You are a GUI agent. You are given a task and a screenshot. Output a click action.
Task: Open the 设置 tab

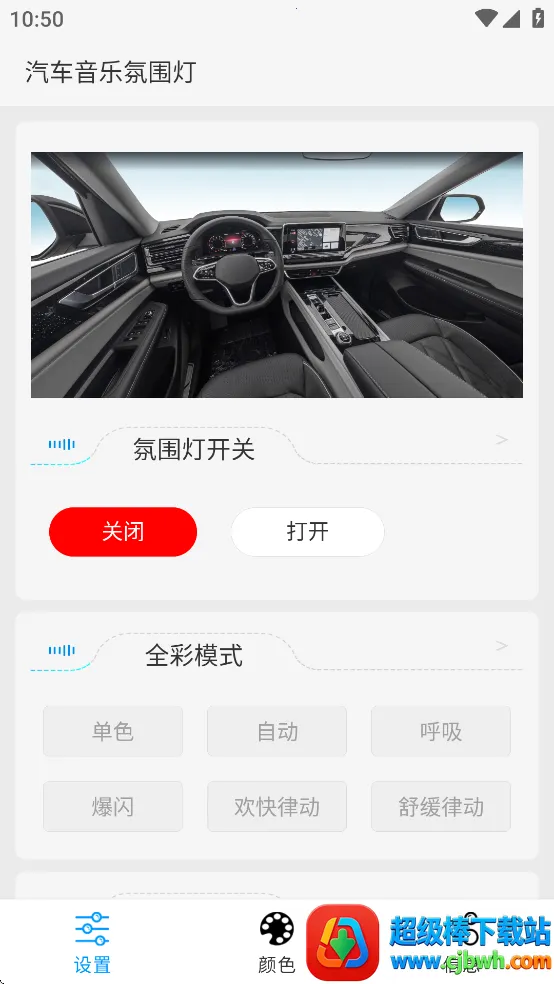click(92, 942)
